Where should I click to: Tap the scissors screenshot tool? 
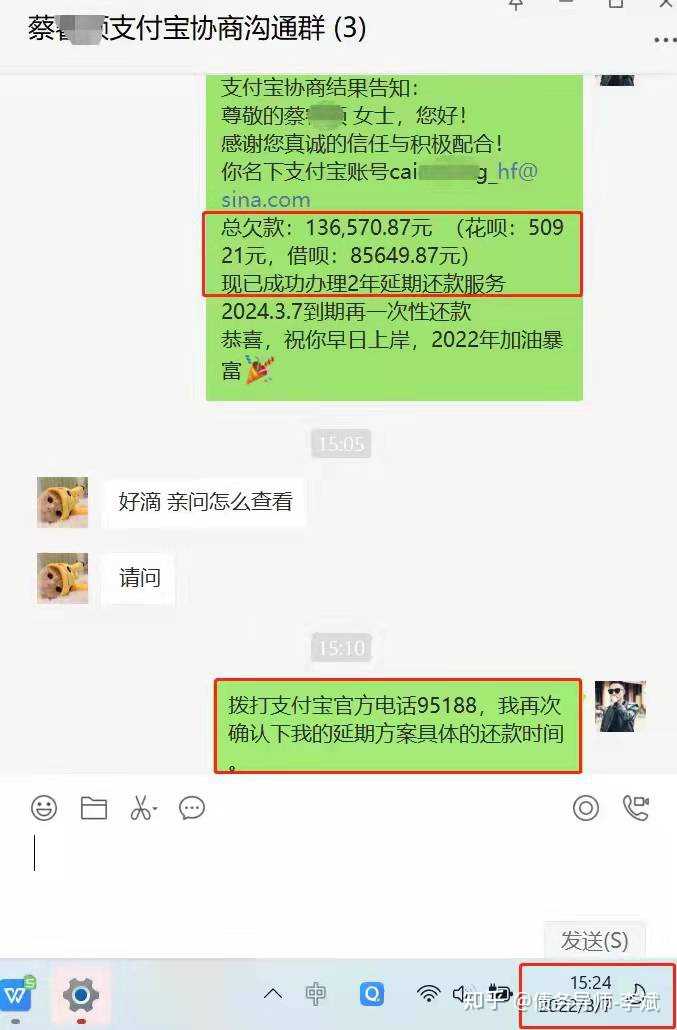click(x=143, y=808)
